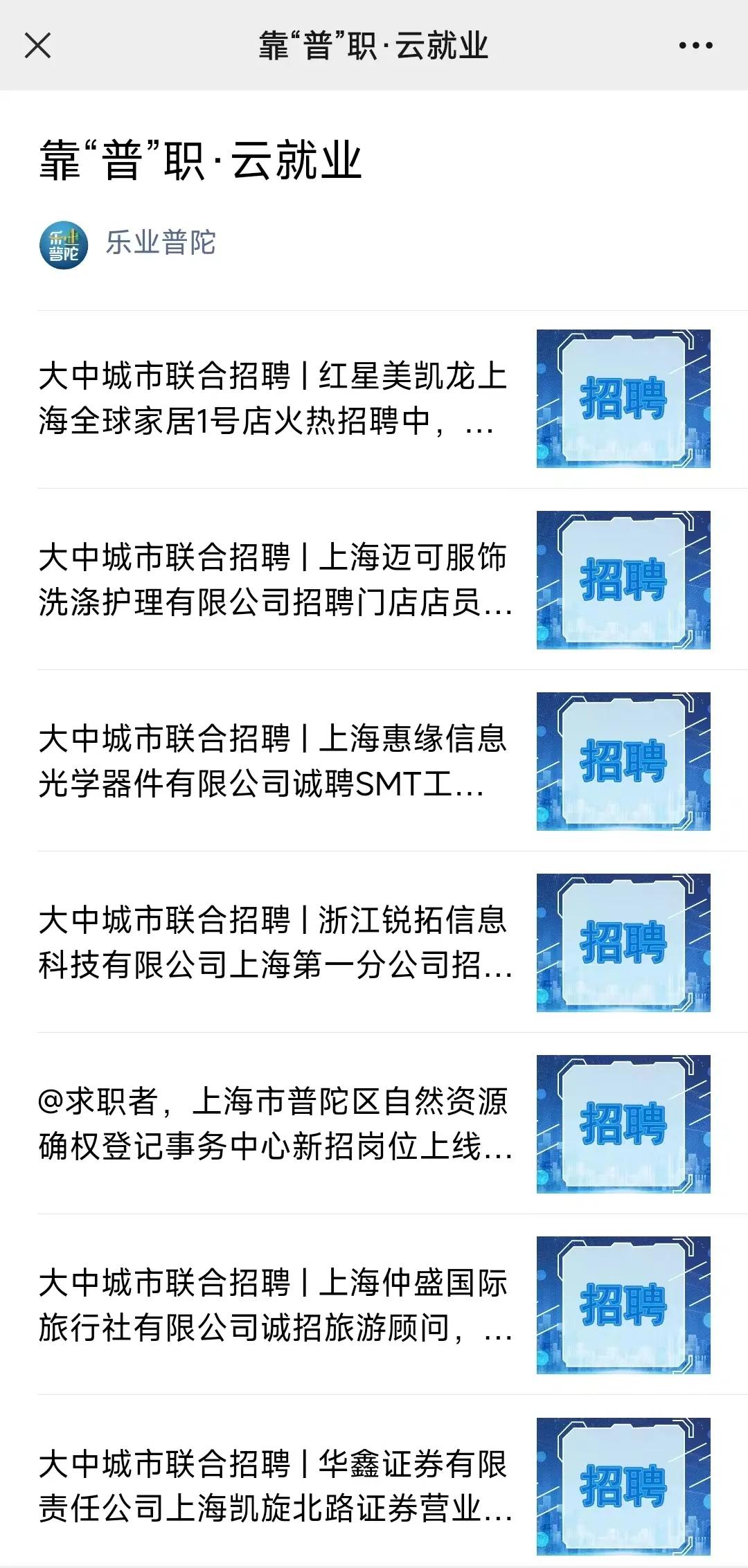Open the 上海仲盛国际旅行社 travel consultant article
Image resolution: width=748 pixels, height=1568 pixels.
coord(274,1303)
